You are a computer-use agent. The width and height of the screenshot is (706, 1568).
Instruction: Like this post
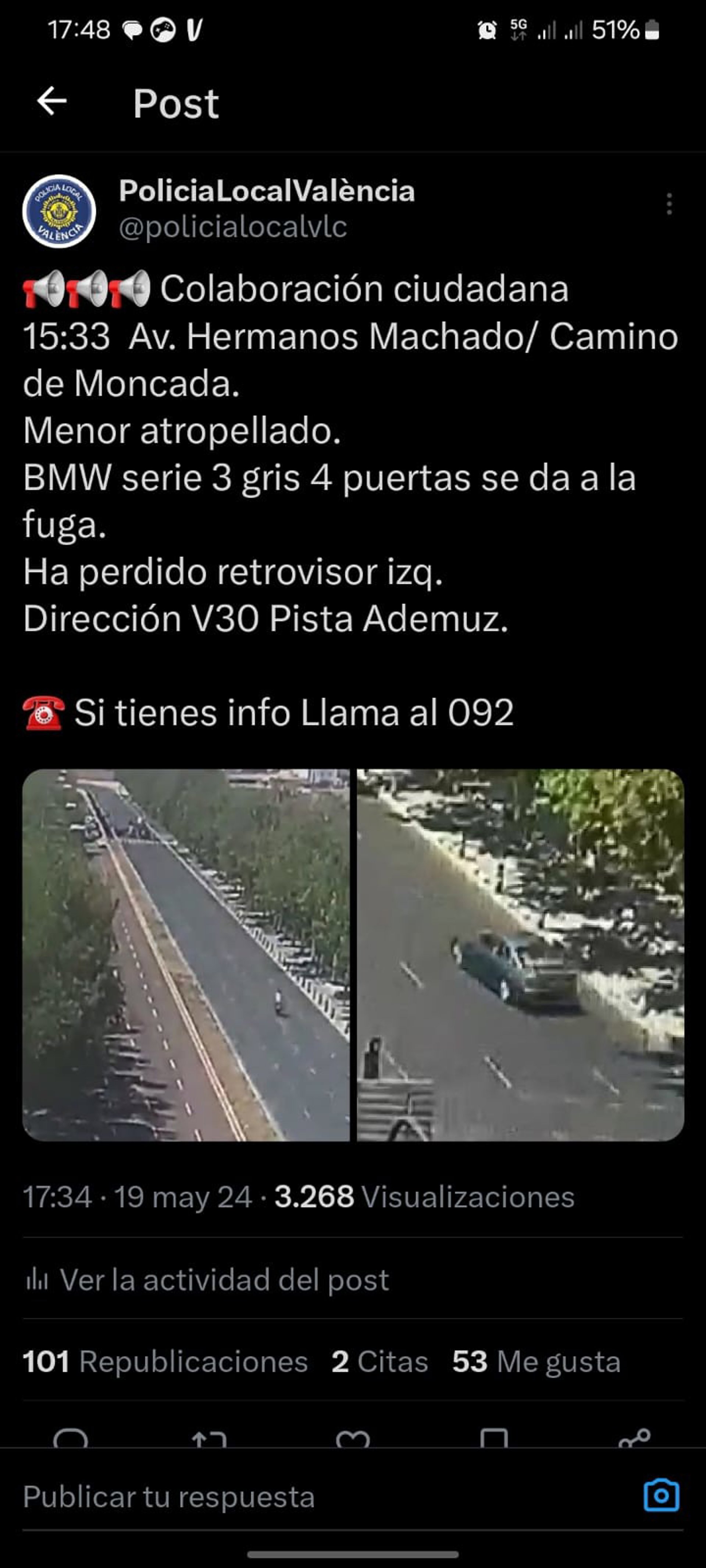[x=353, y=1438]
